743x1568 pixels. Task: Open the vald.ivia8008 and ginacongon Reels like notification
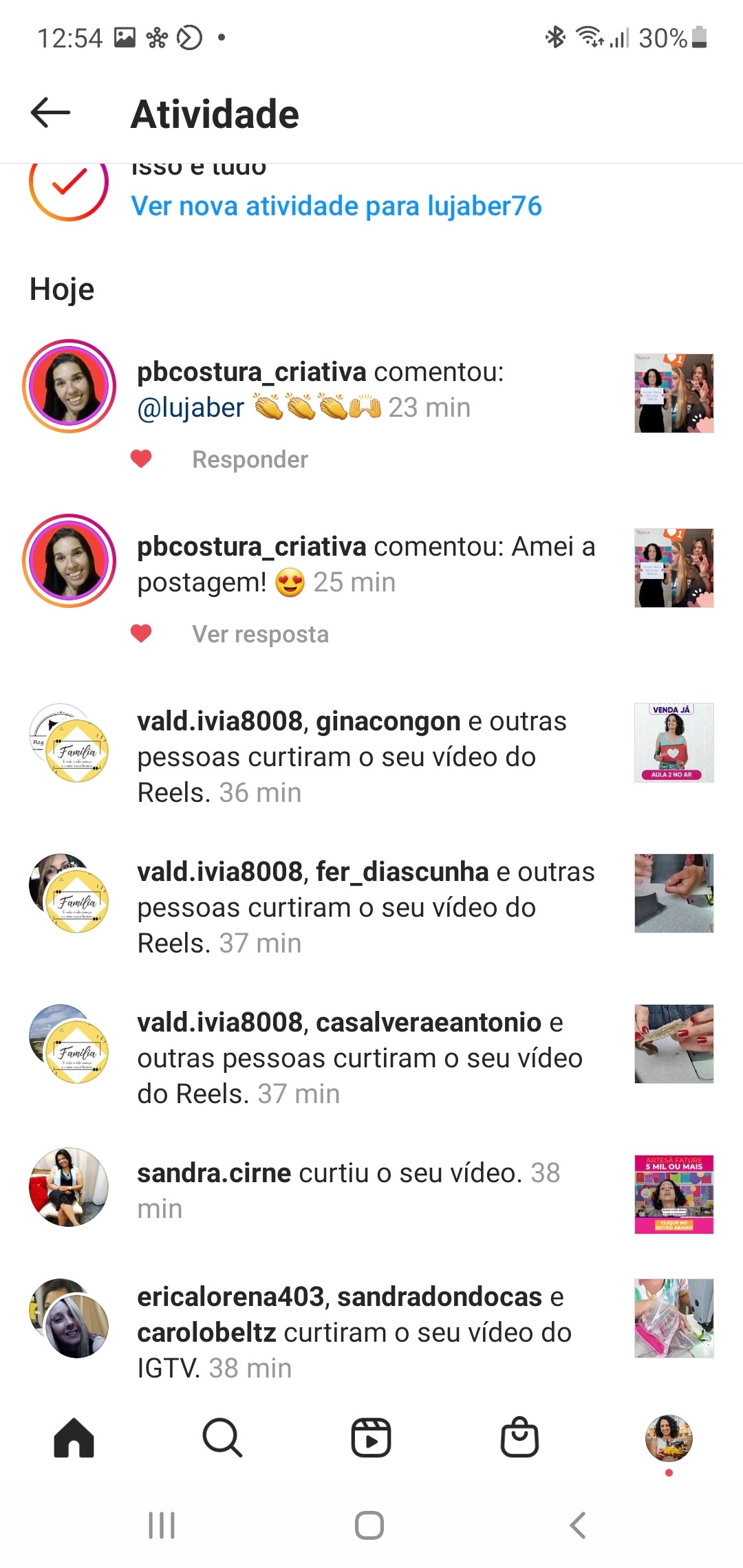pyautogui.click(x=371, y=756)
